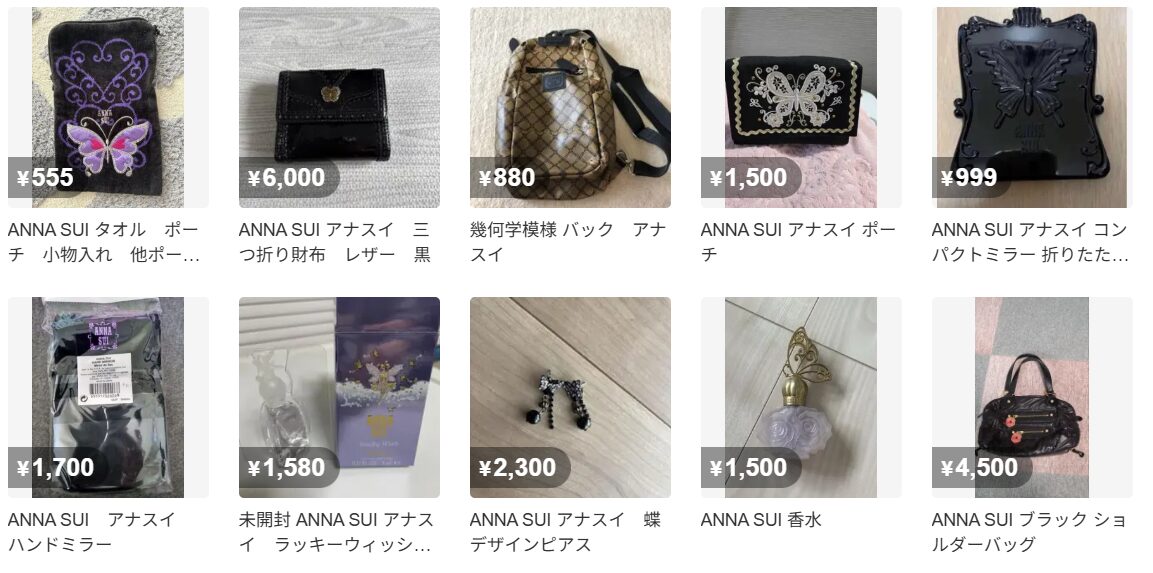View the ¥4,500 black shoulder bag
1153x573 pixels.
click(x=1032, y=397)
